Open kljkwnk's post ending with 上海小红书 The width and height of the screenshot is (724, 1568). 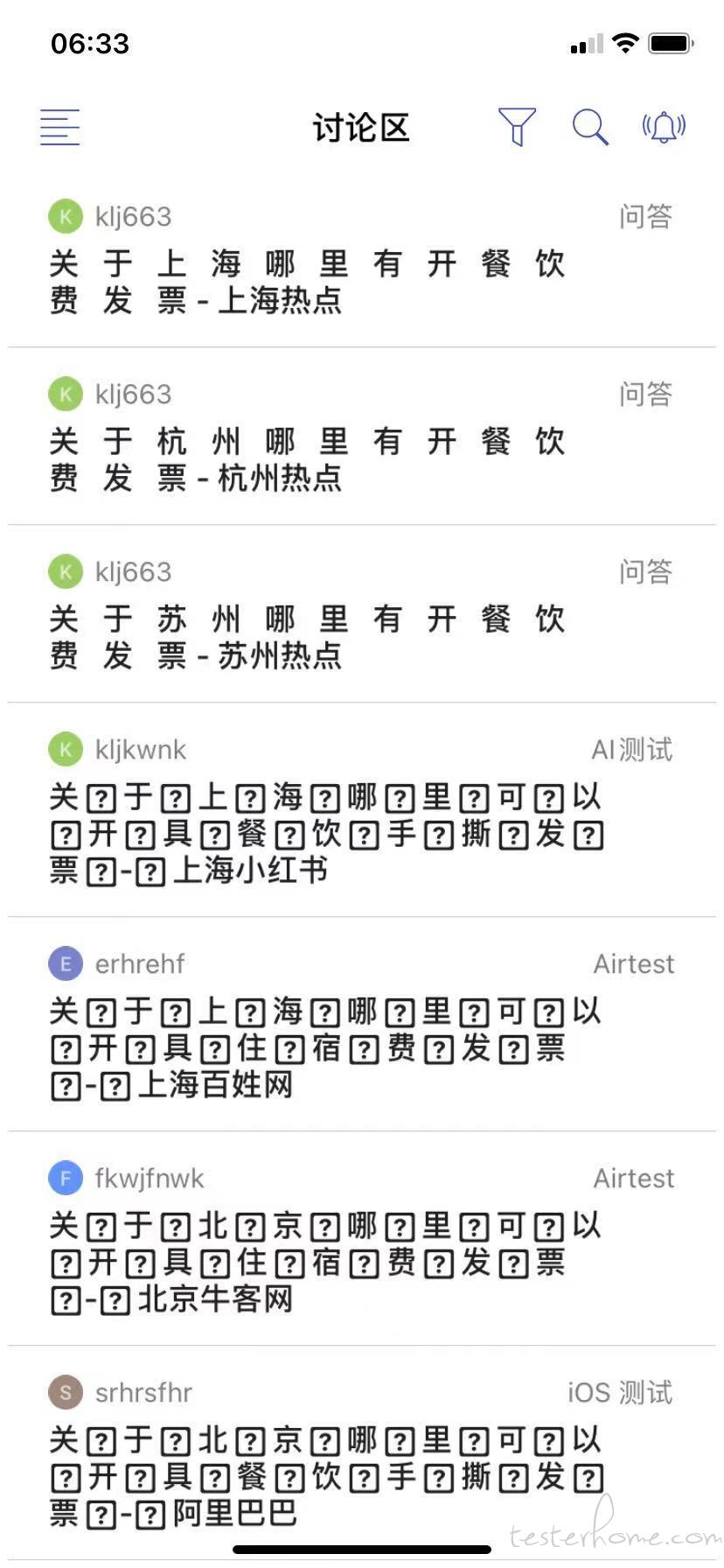[362, 810]
